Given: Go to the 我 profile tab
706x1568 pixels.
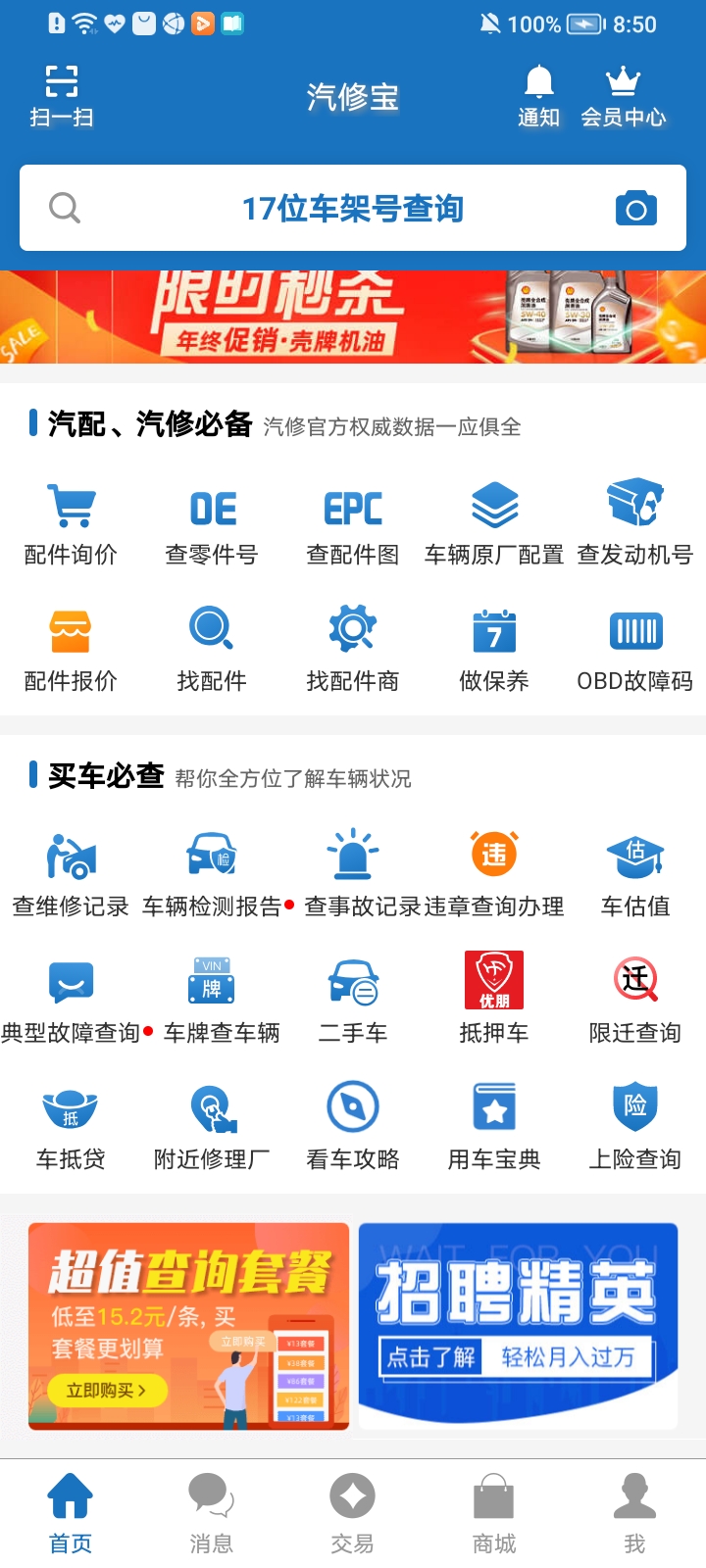Looking at the screenshot, I should (x=635, y=1514).
